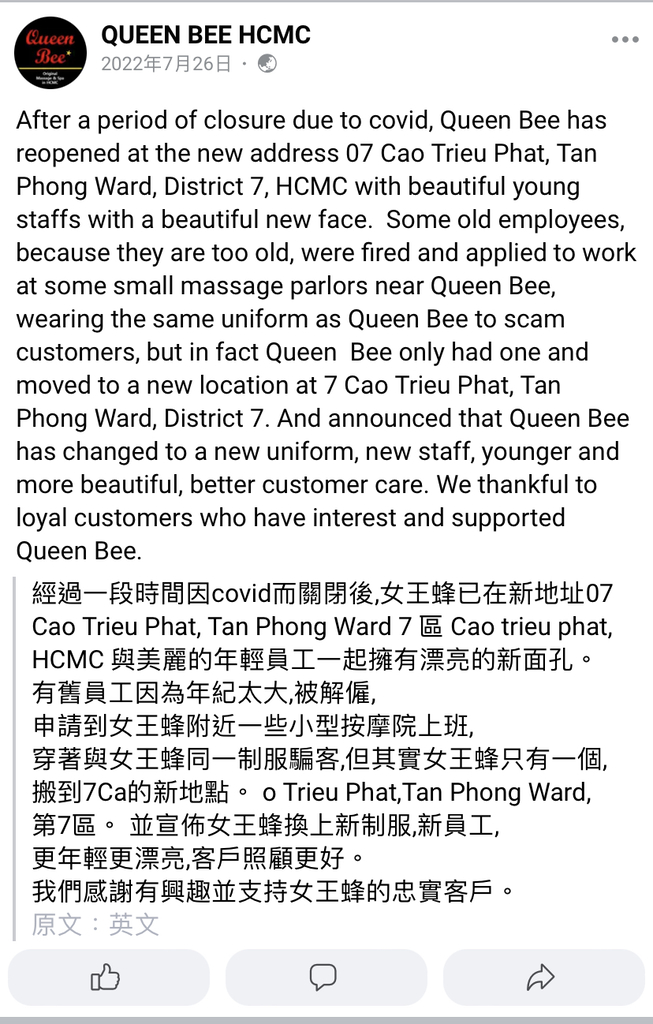Open the QUEEN BEE HCMC page name
The height and width of the screenshot is (1024, 653).
coord(206,35)
